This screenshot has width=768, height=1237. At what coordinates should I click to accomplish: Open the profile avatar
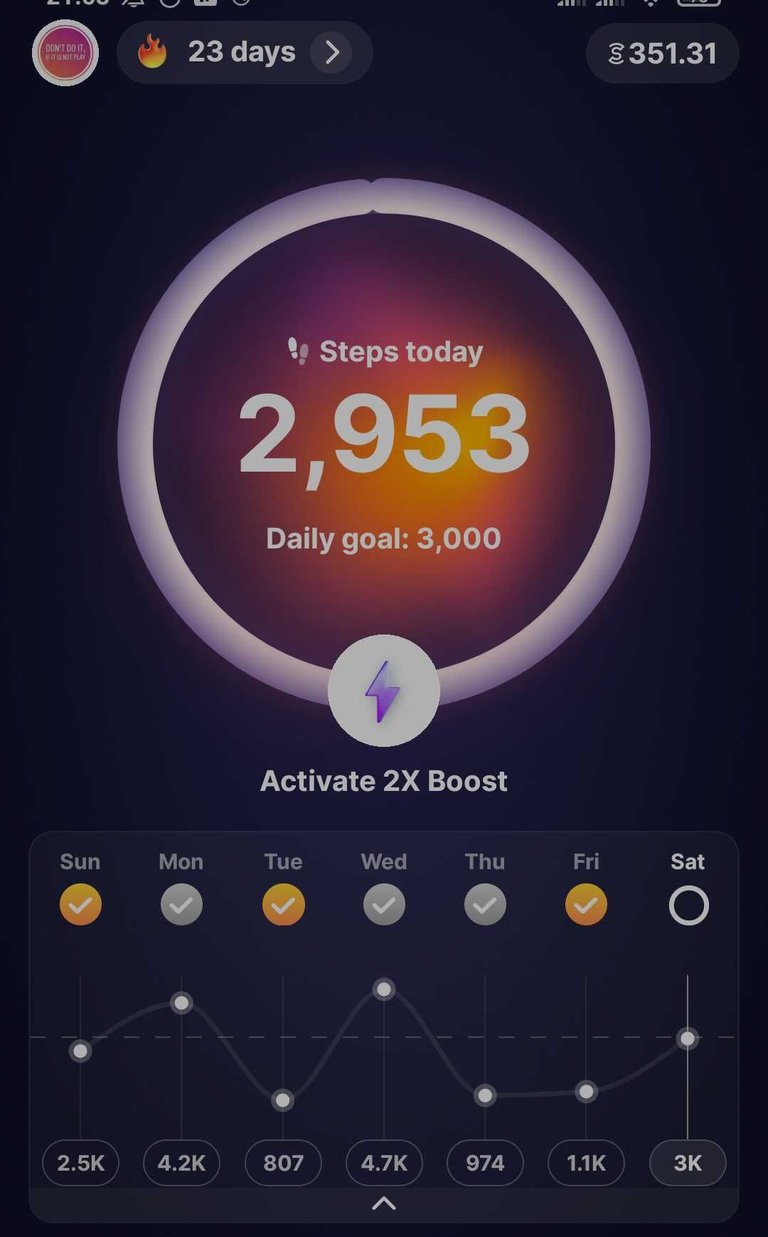click(65, 52)
